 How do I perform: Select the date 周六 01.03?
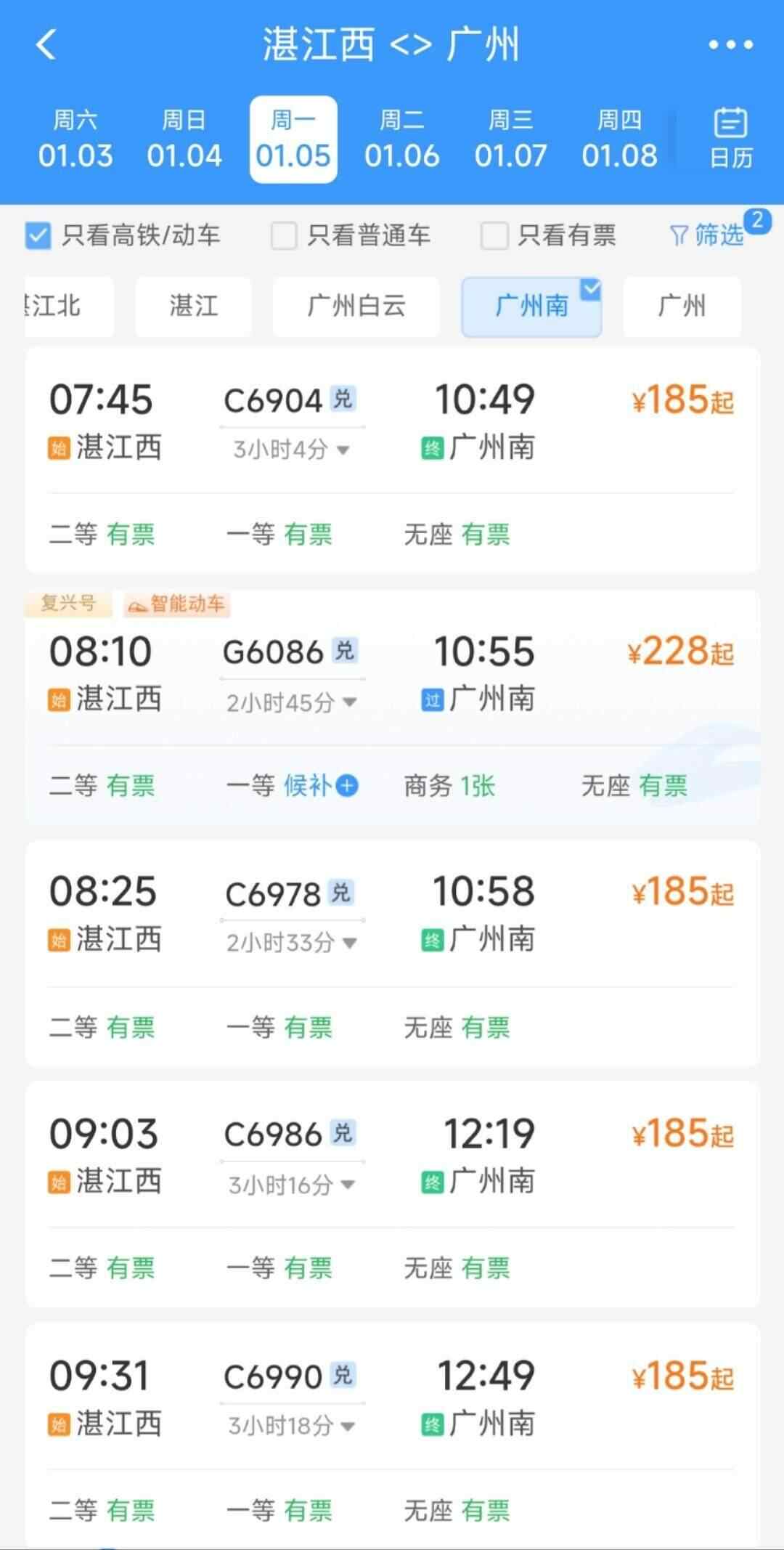[x=75, y=139]
